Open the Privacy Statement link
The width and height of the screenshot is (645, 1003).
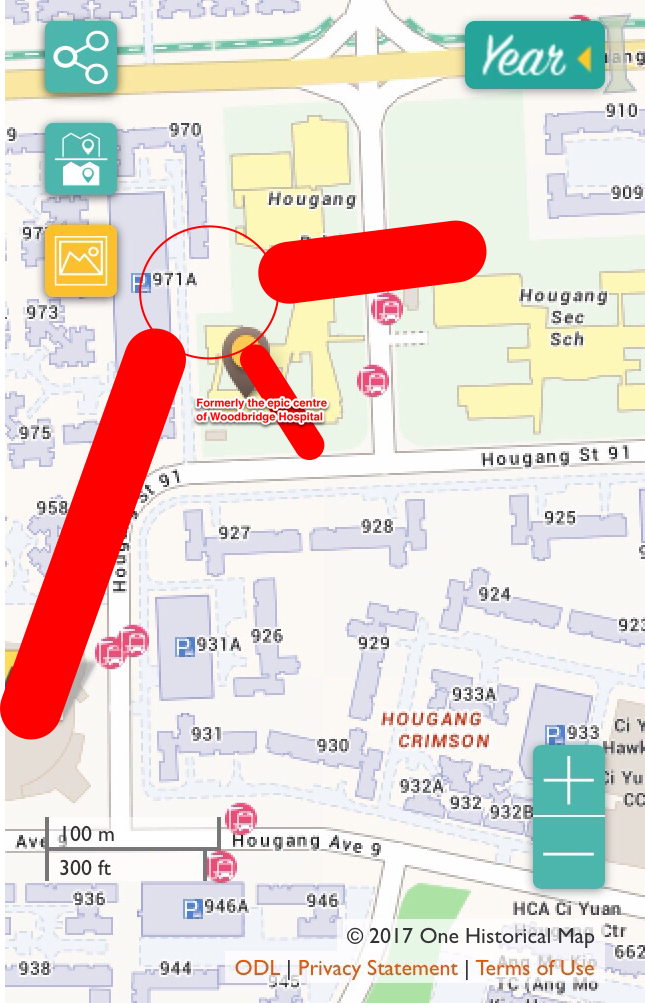click(377, 968)
